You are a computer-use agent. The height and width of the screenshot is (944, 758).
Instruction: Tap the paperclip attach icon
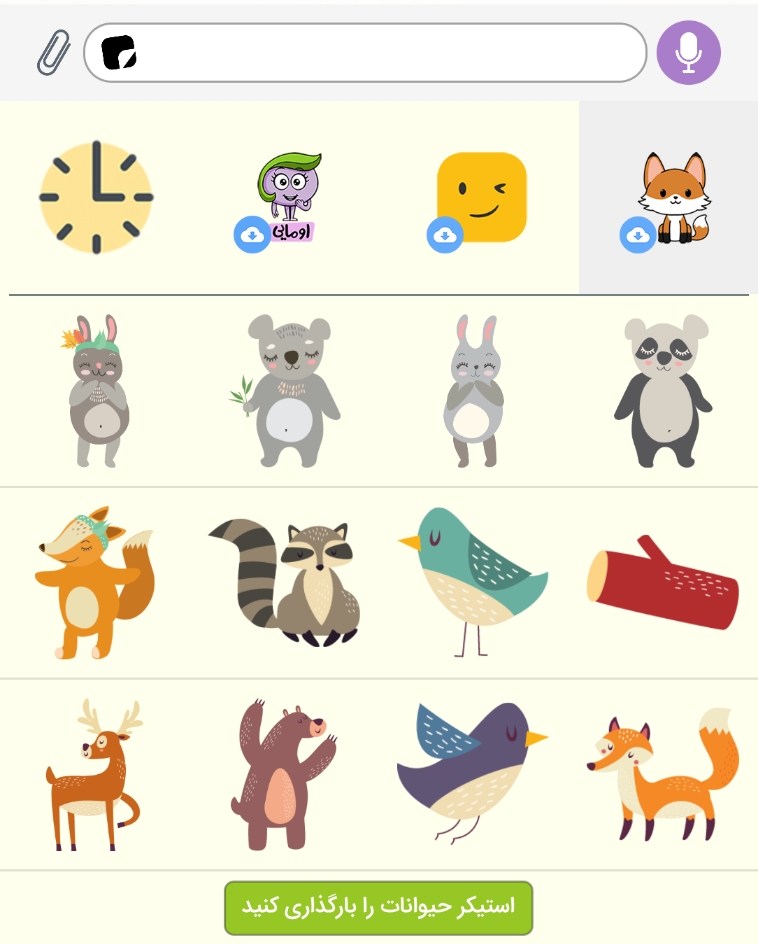[x=53, y=53]
